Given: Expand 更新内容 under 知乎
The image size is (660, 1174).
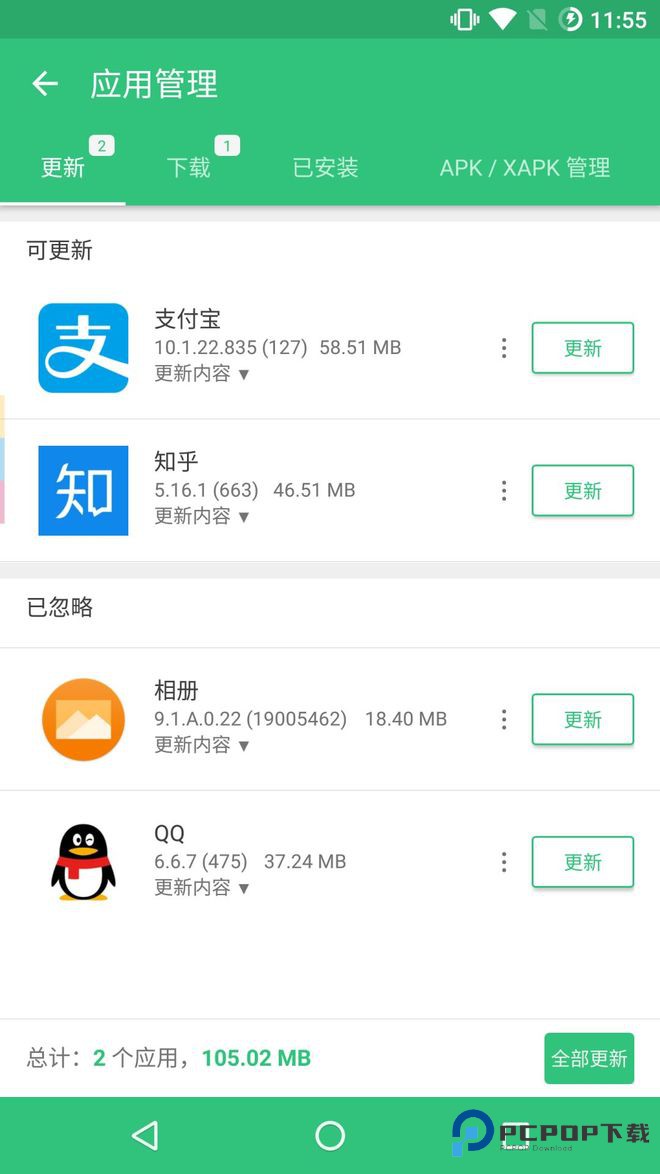Looking at the screenshot, I should pos(201,516).
